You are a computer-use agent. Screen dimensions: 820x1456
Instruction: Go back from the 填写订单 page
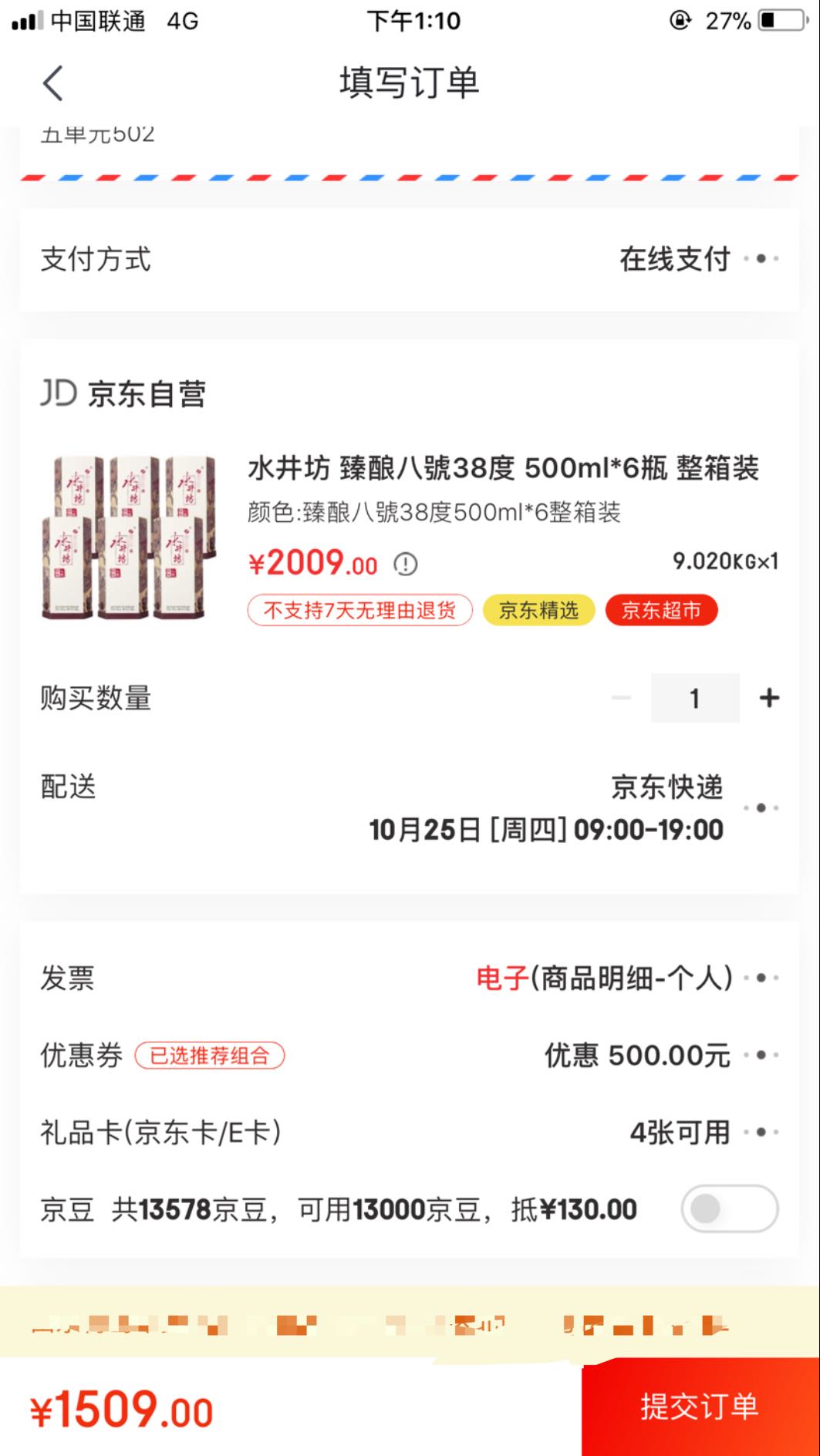click(x=52, y=83)
